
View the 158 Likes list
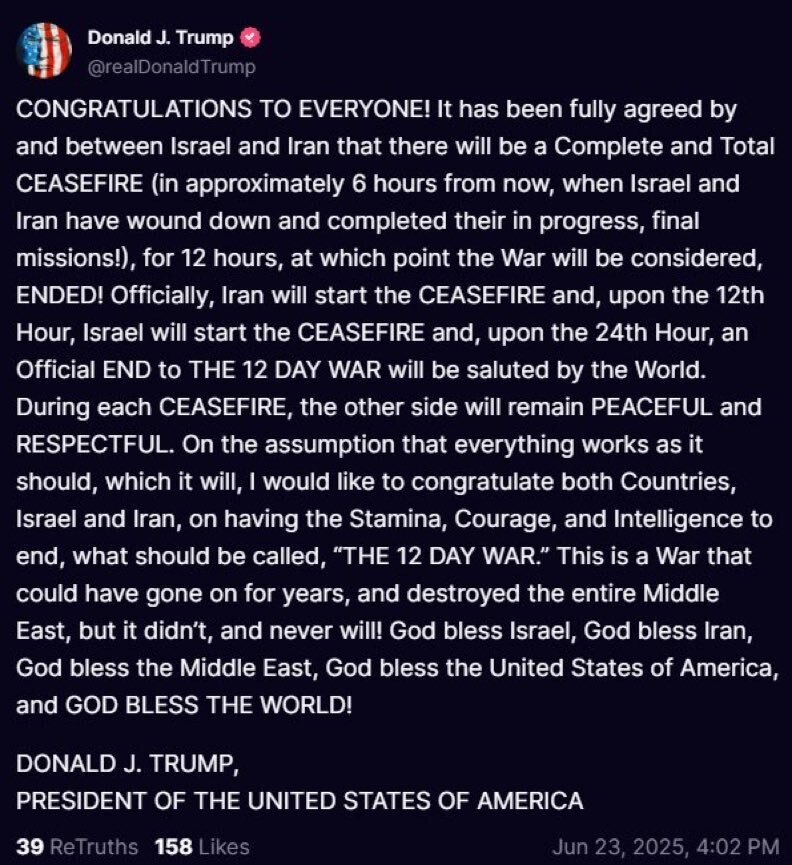point(201,846)
